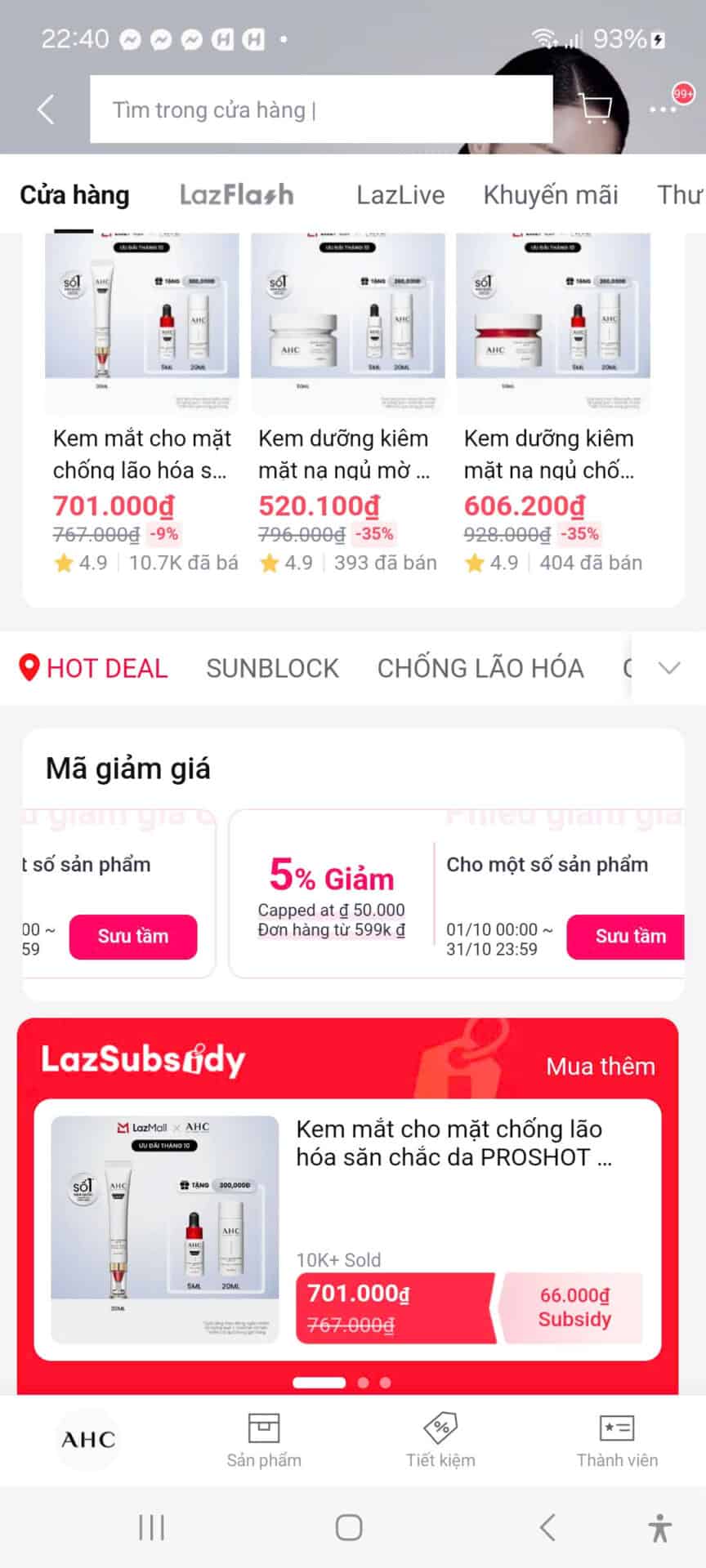Tap the AHC store logo
The image size is (706, 1568).
(87, 1439)
